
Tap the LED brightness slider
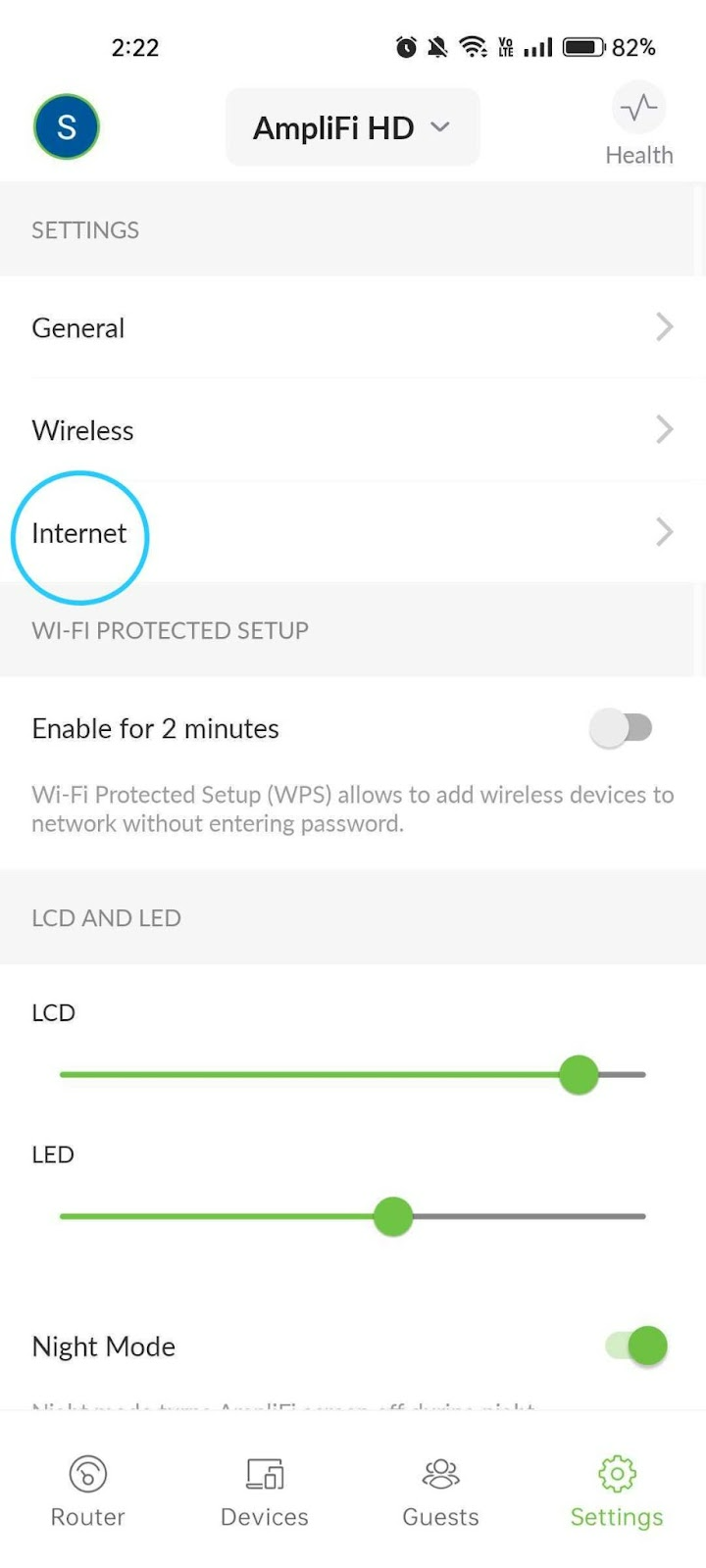(353, 1216)
